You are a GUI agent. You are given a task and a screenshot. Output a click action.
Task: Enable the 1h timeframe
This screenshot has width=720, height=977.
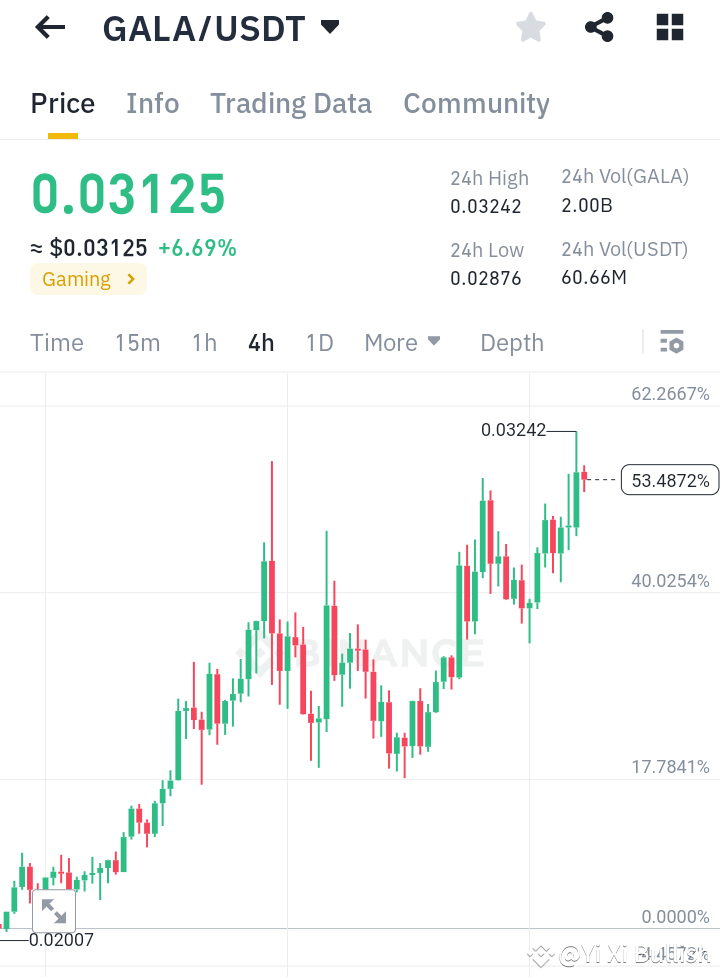pos(203,342)
